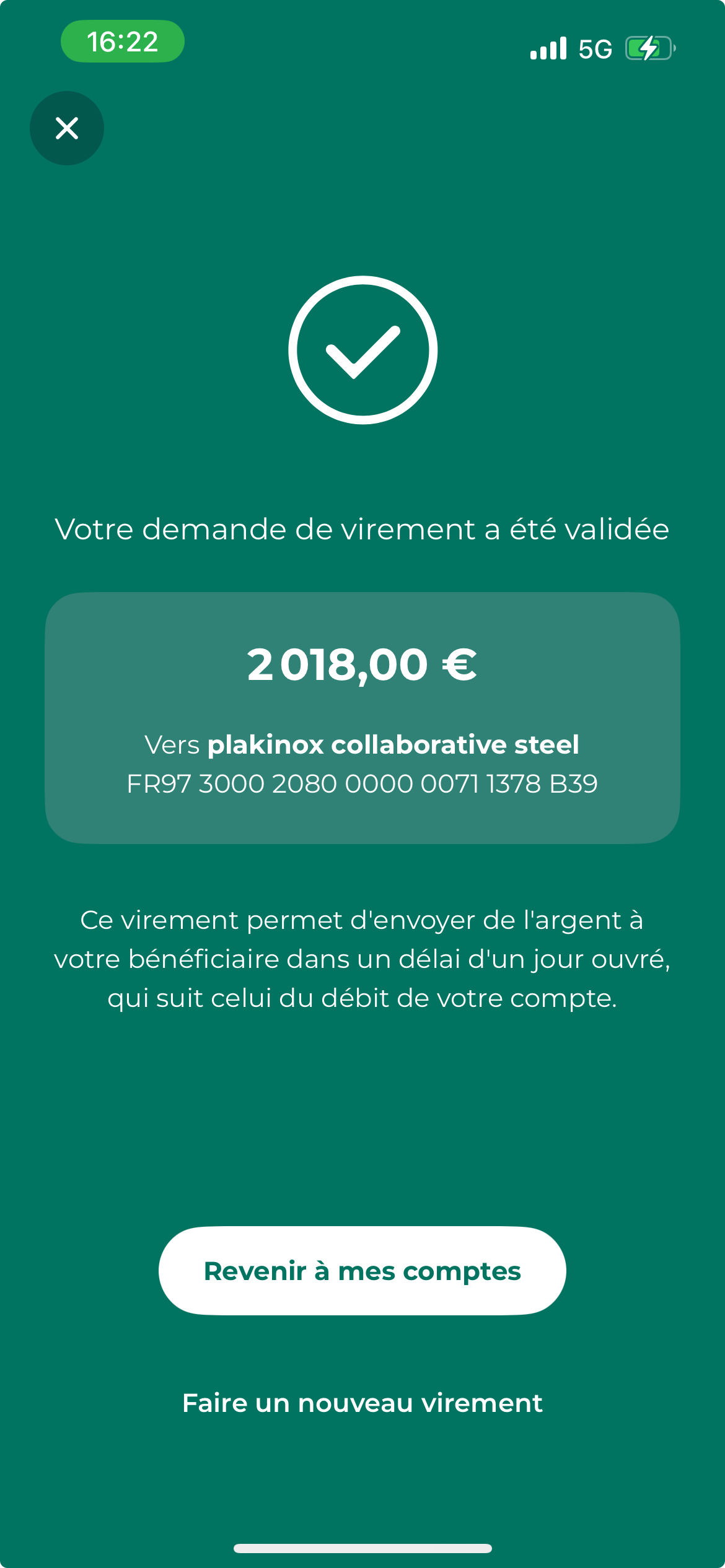725x1568 pixels.
Task: Close the transfer confirmation screen
Action: (67, 128)
